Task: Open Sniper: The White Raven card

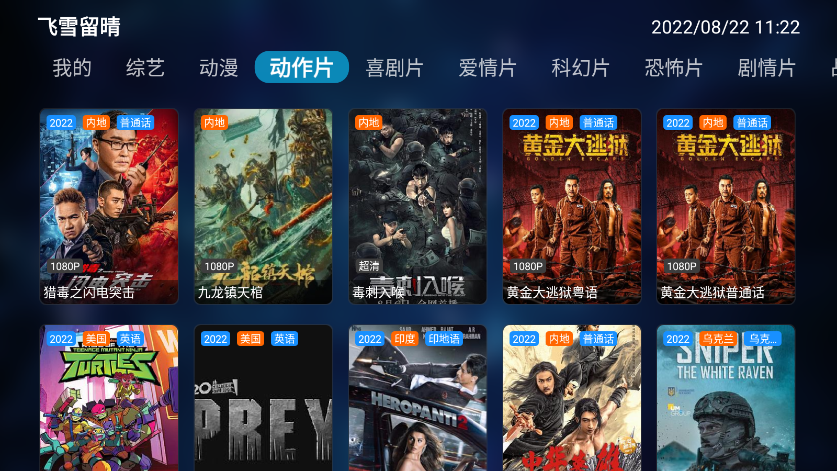Action: pos(725,398)
